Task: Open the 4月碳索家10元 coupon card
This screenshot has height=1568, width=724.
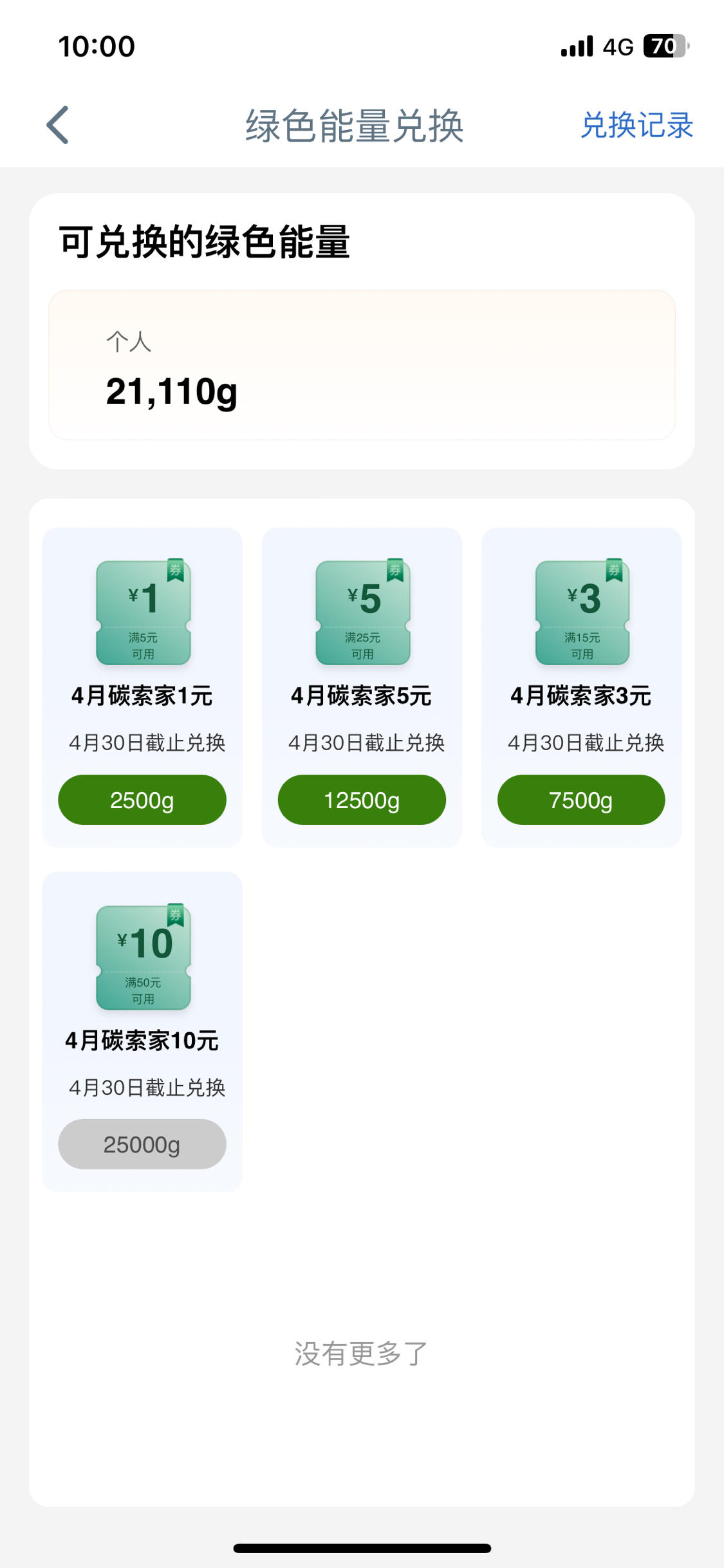Action: point(142,1032)
